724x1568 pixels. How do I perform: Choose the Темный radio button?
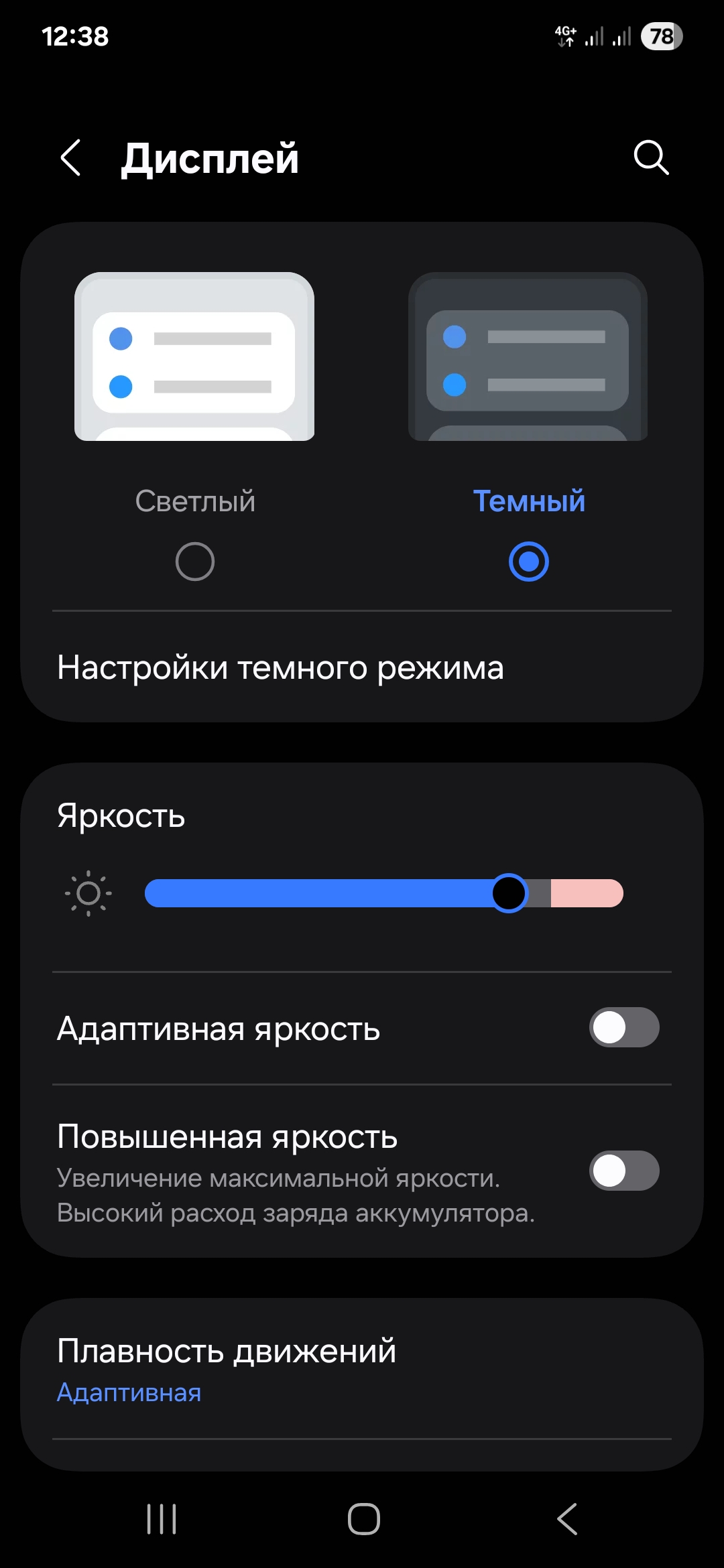pos(529,562)
